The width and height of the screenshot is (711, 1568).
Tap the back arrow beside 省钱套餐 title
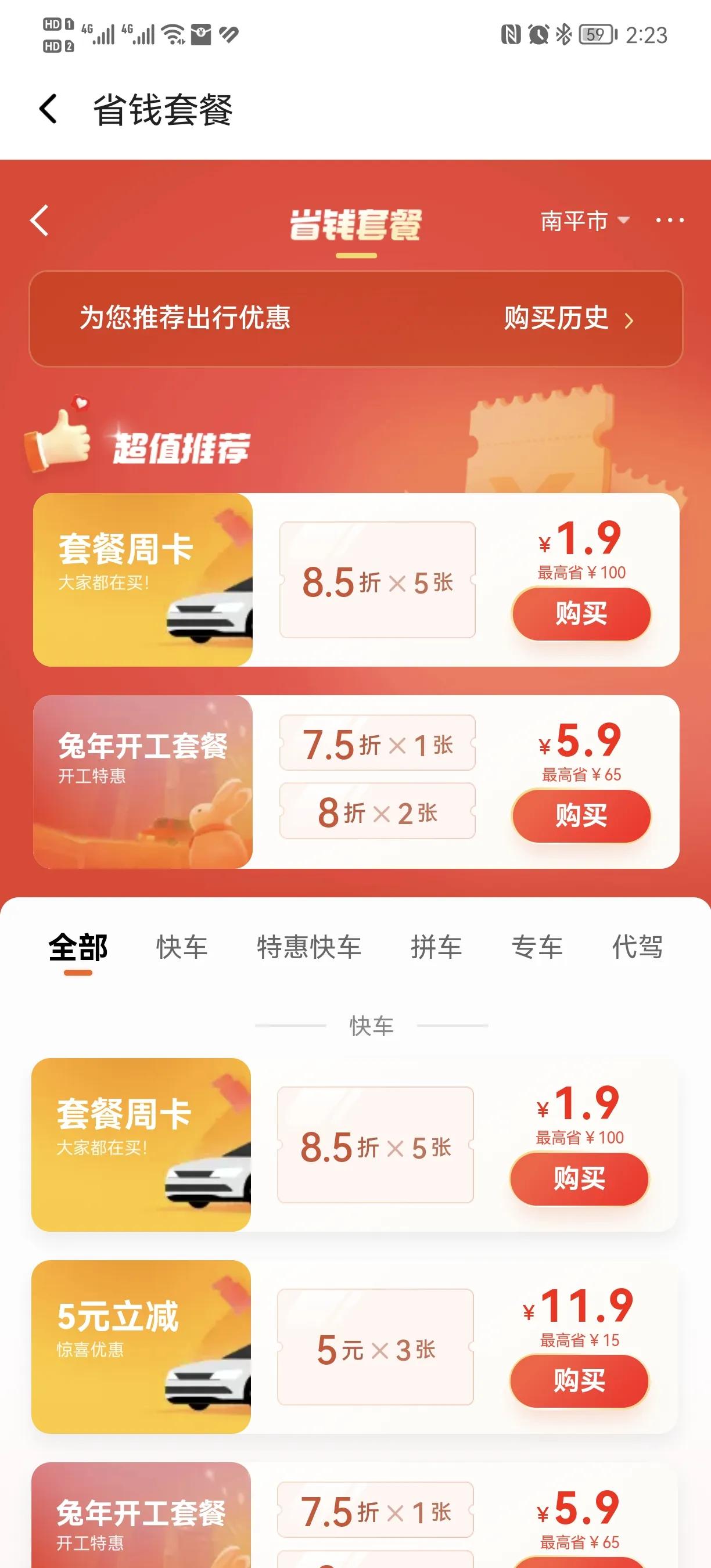point(49,109)
